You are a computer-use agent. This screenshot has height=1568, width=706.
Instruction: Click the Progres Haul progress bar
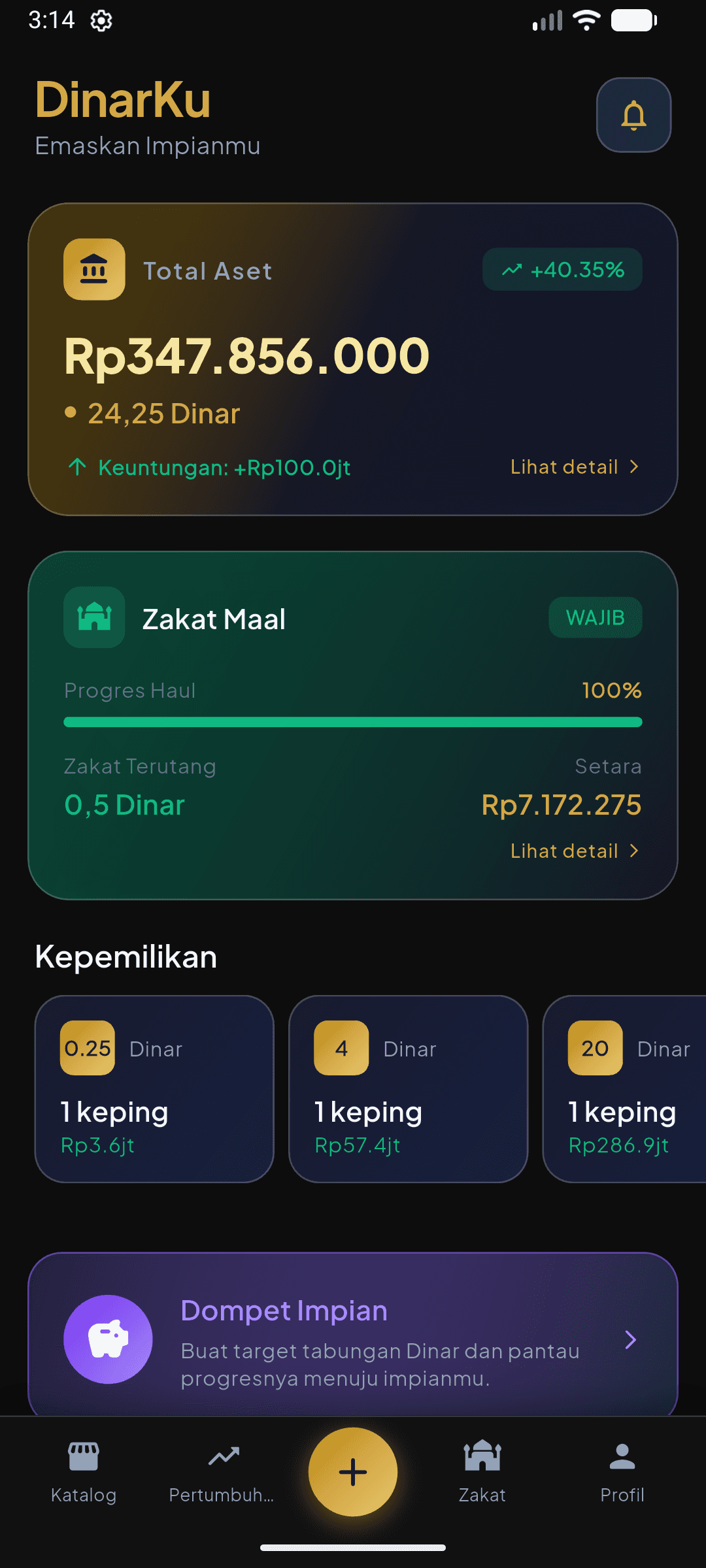(352, 722)
